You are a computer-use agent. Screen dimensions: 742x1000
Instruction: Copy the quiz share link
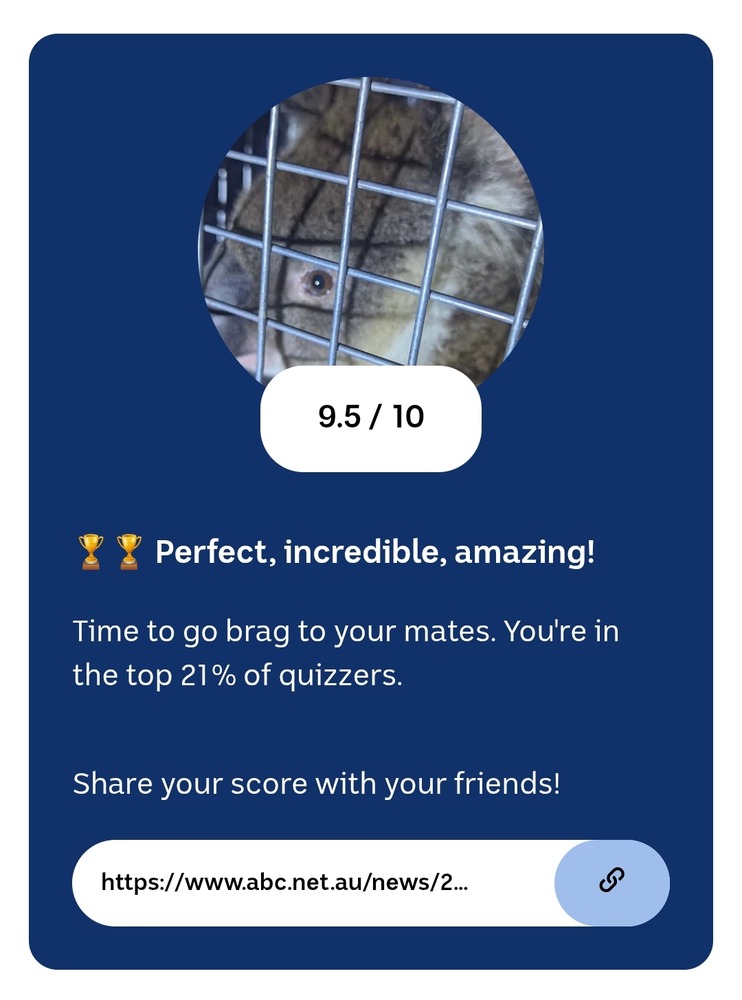click(611, 882)
